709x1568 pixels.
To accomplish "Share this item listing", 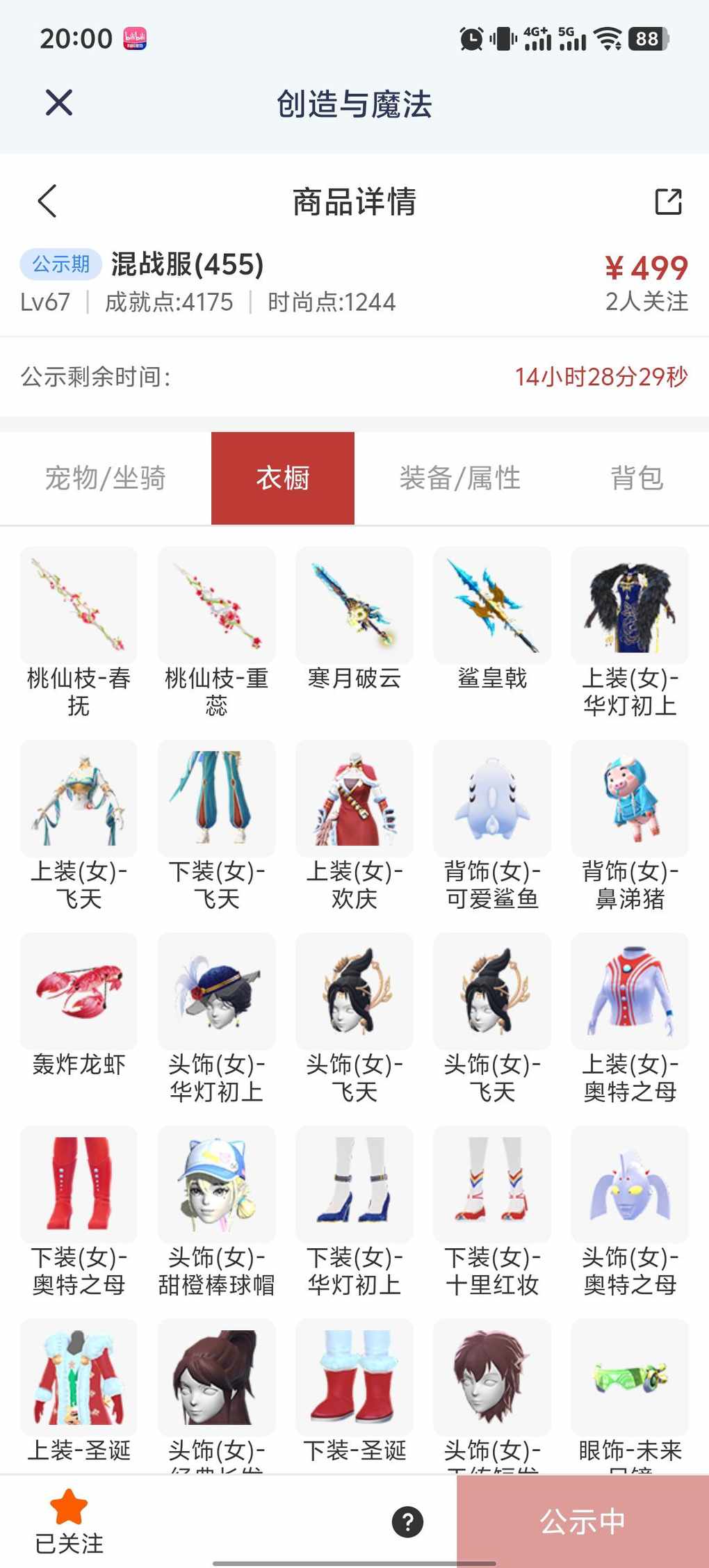I will (668, 202).
